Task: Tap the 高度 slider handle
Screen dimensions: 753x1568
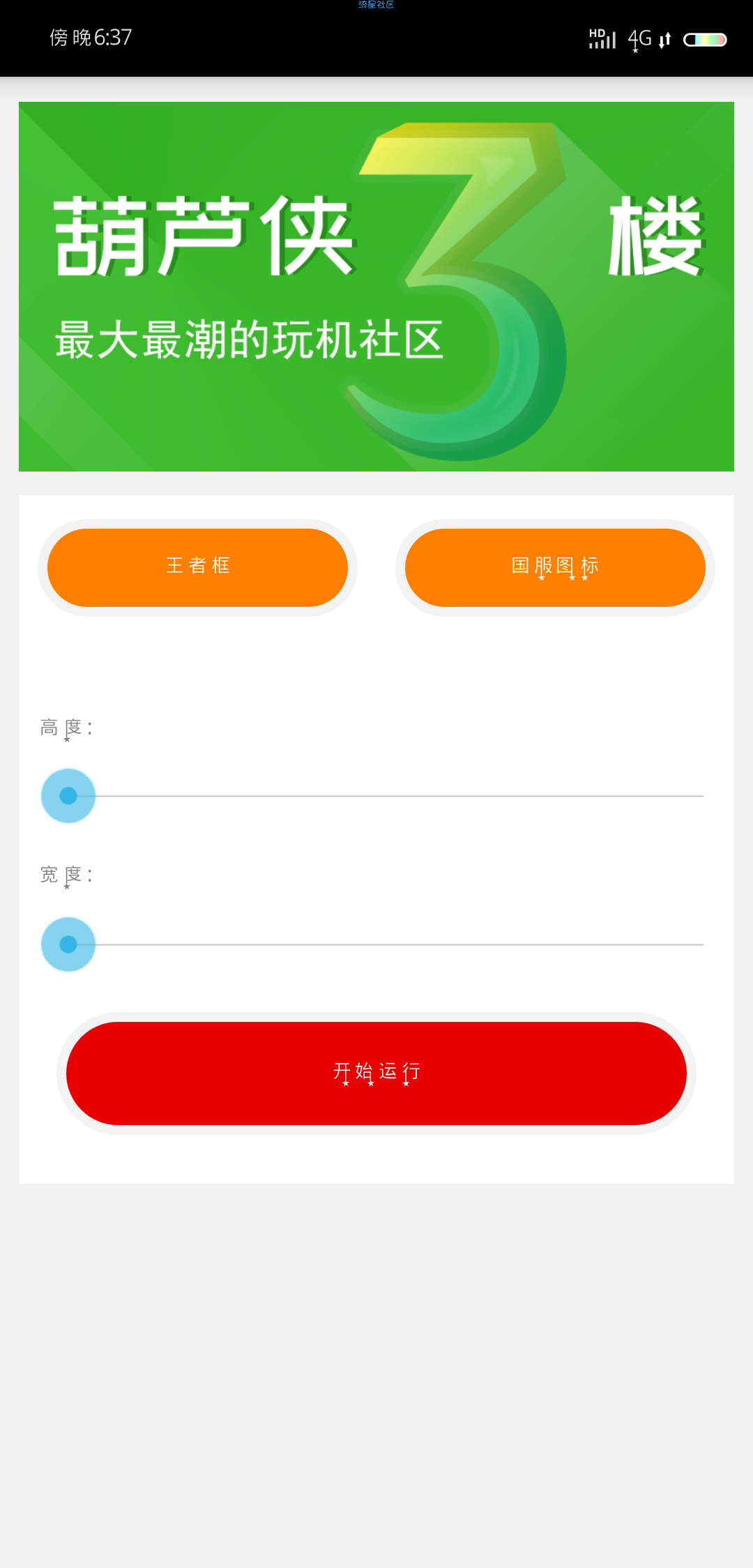Action: point(68,796)
